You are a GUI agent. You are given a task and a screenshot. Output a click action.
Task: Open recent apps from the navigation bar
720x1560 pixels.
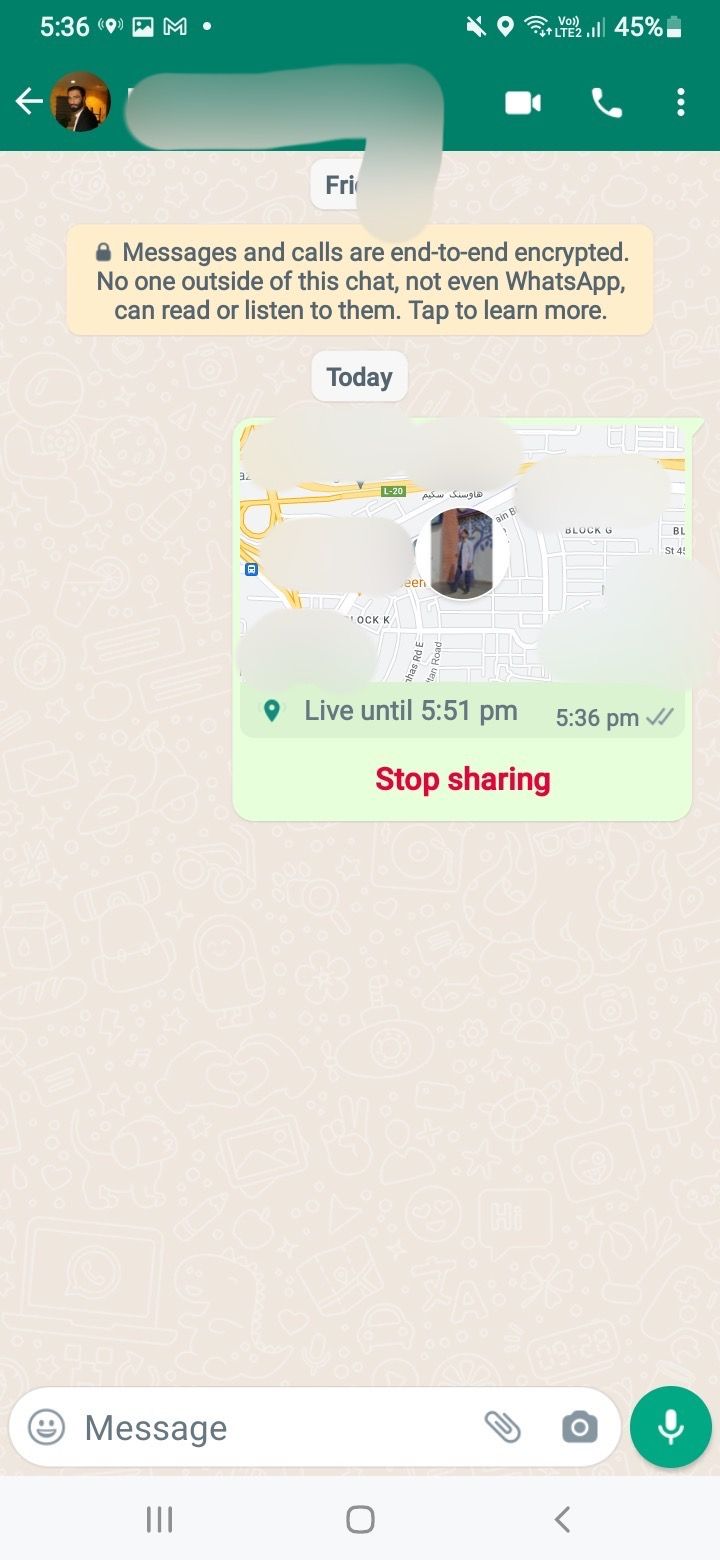click(x=159, y=1520)
